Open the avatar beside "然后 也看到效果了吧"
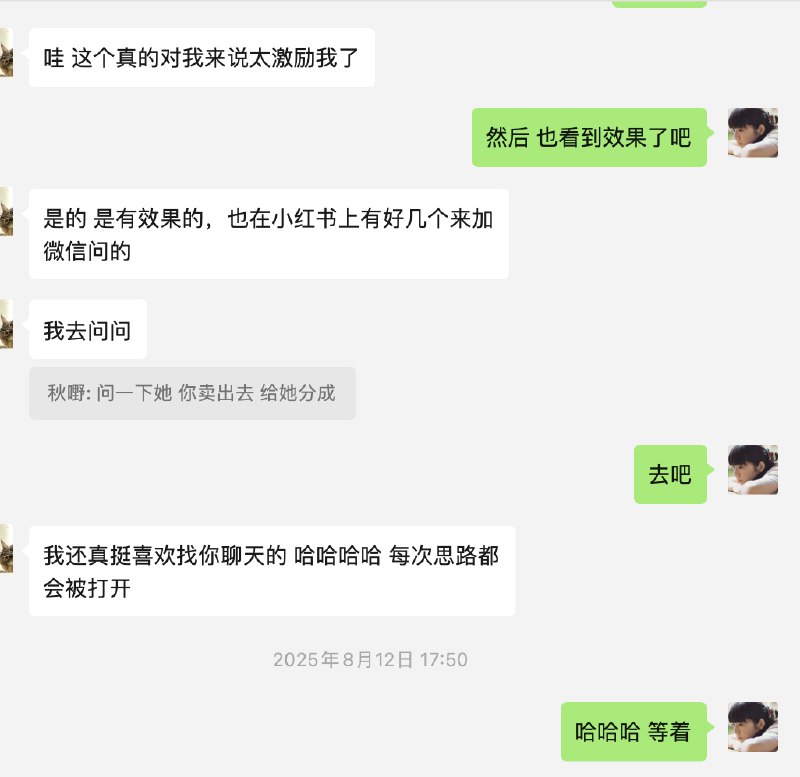Viewport: 800px width, 777px height. pyautogui.click(x=752, y=133)
